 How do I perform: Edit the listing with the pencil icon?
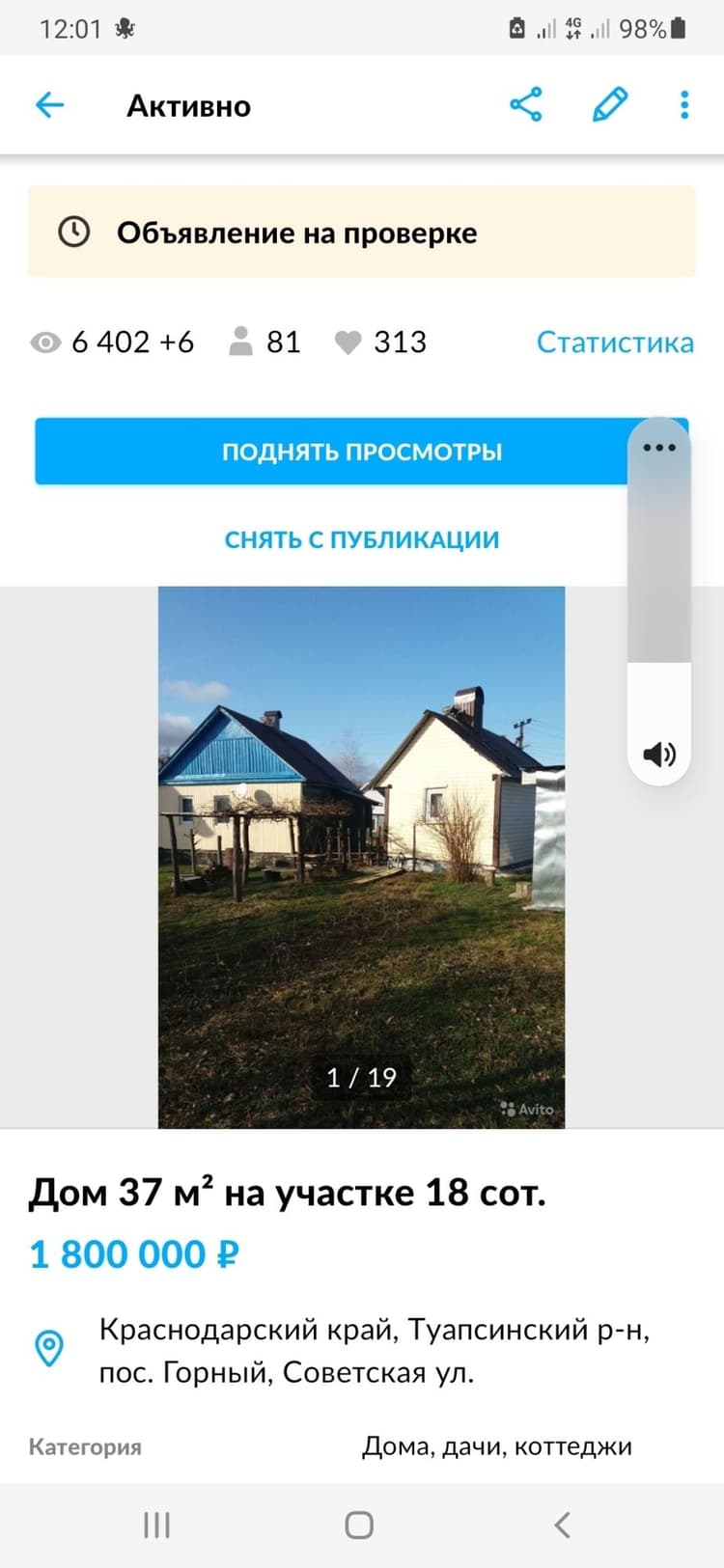point(610,104)
